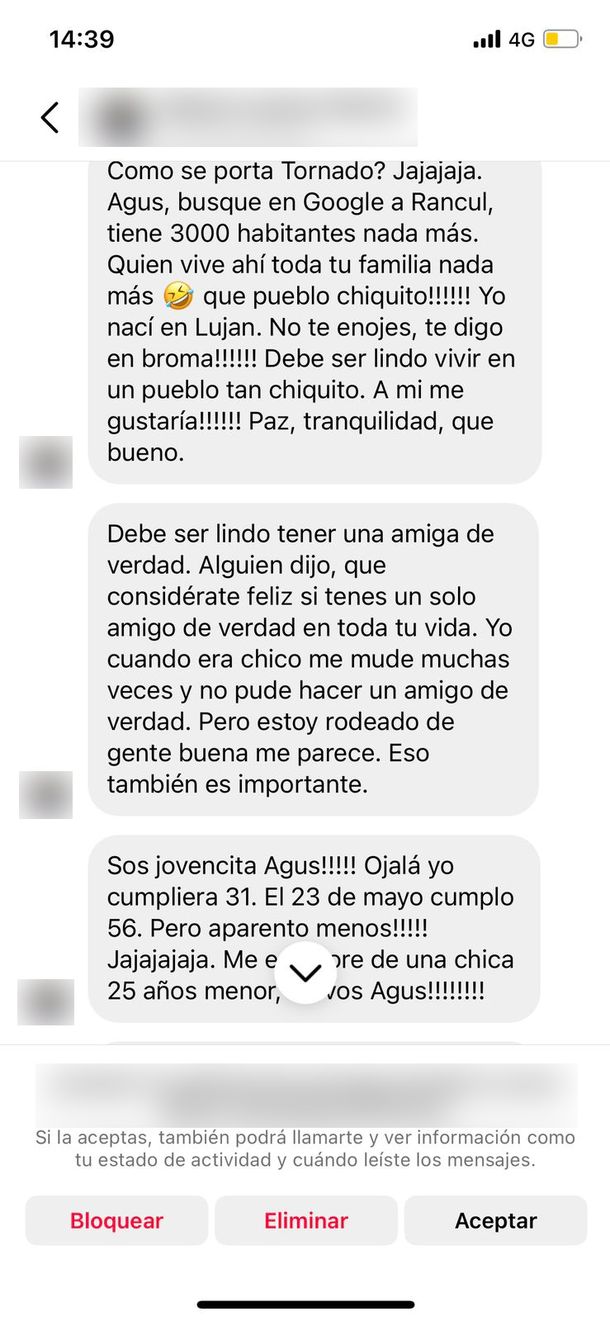Jump to latest messages with down chevron
This screenshot has width=610, height=1321.
pos(305,972)
